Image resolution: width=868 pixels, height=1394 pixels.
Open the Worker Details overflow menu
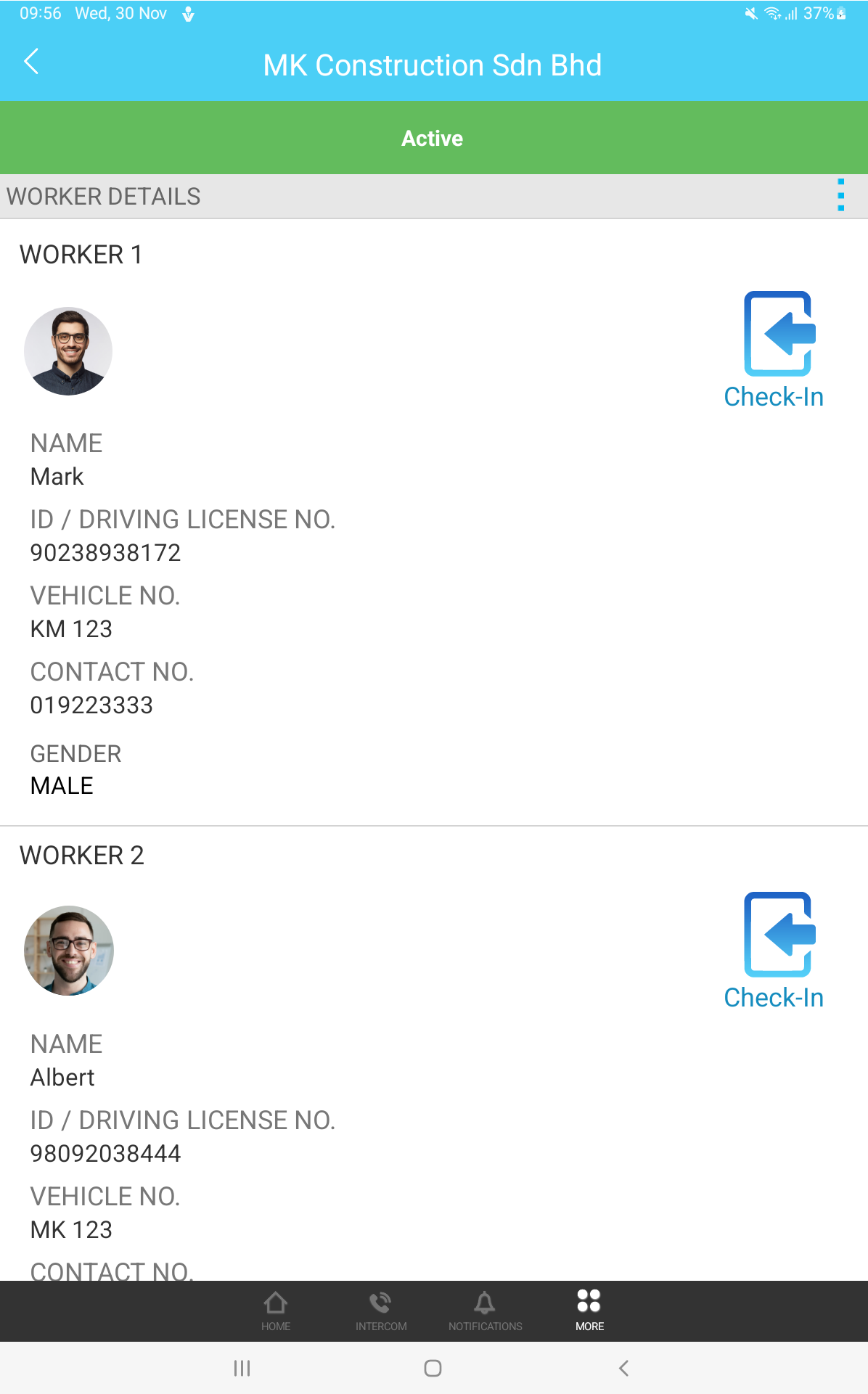(840, 195)
